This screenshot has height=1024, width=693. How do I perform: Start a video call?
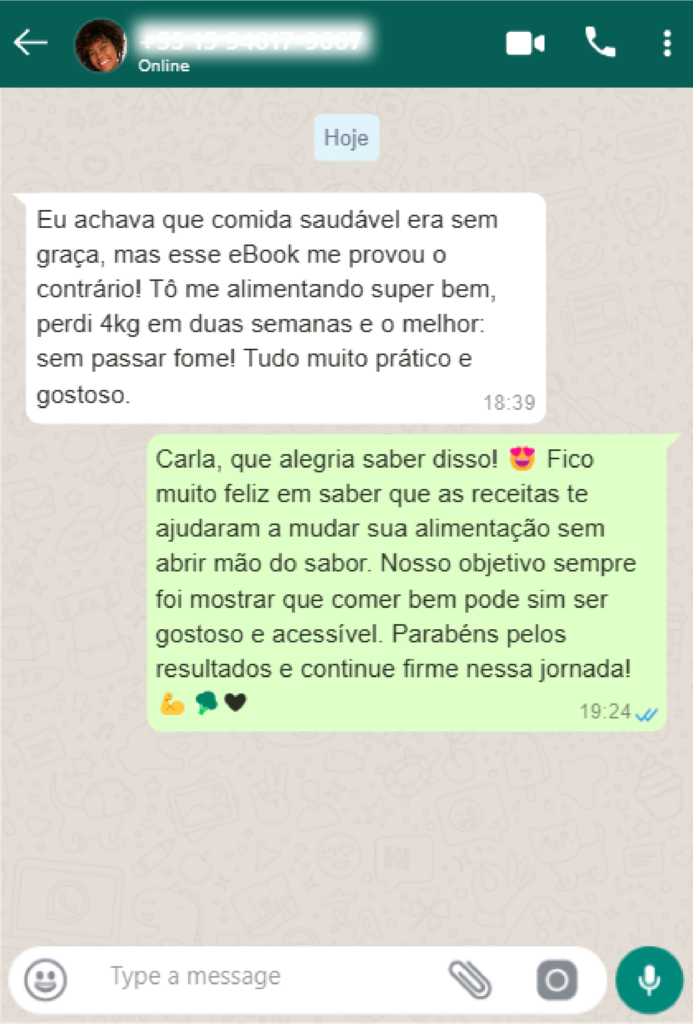click(525, 43)
